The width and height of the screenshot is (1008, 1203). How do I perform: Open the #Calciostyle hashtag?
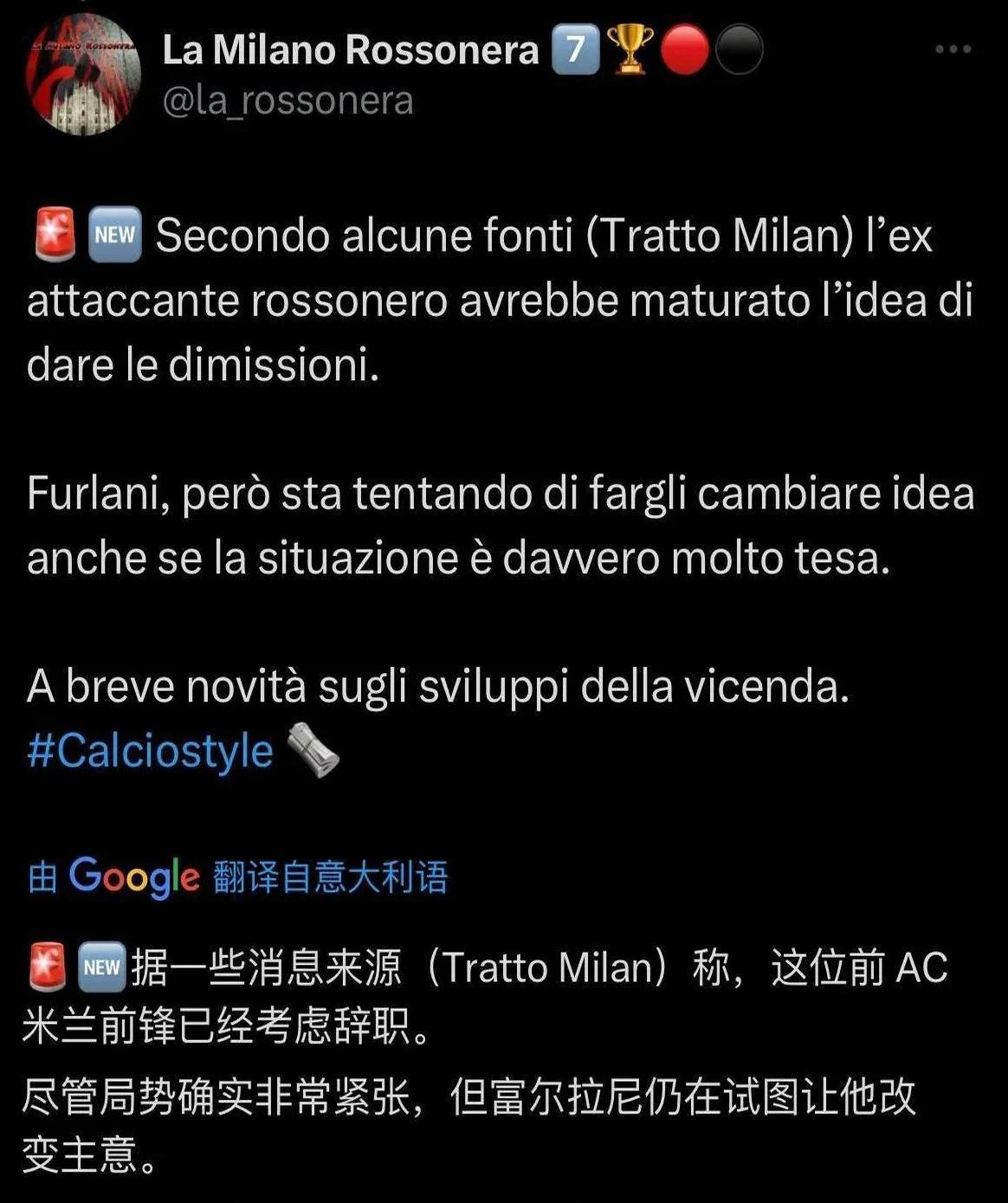(x=151, y=750)
